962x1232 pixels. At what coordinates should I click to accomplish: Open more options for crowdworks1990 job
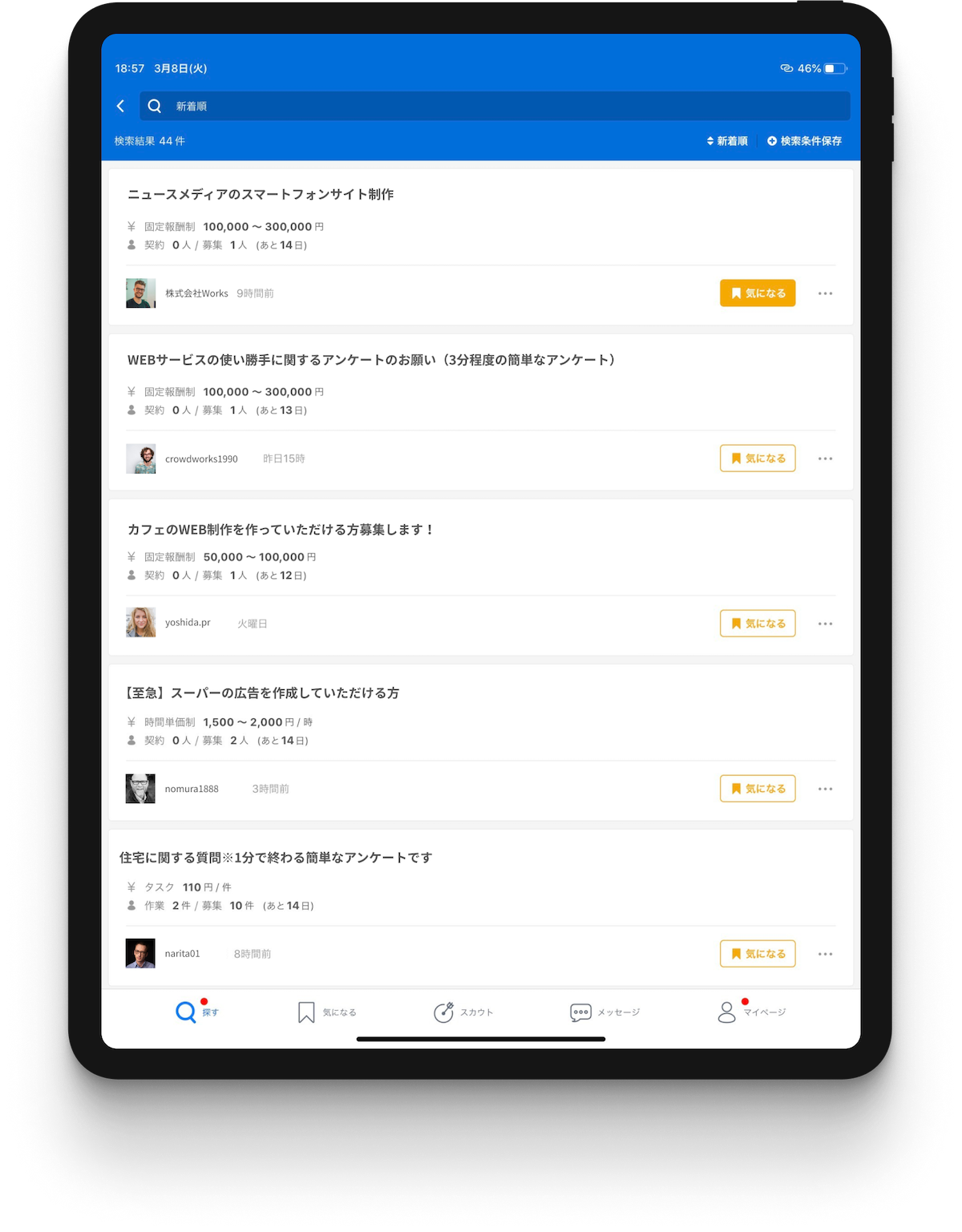point(825,458)
